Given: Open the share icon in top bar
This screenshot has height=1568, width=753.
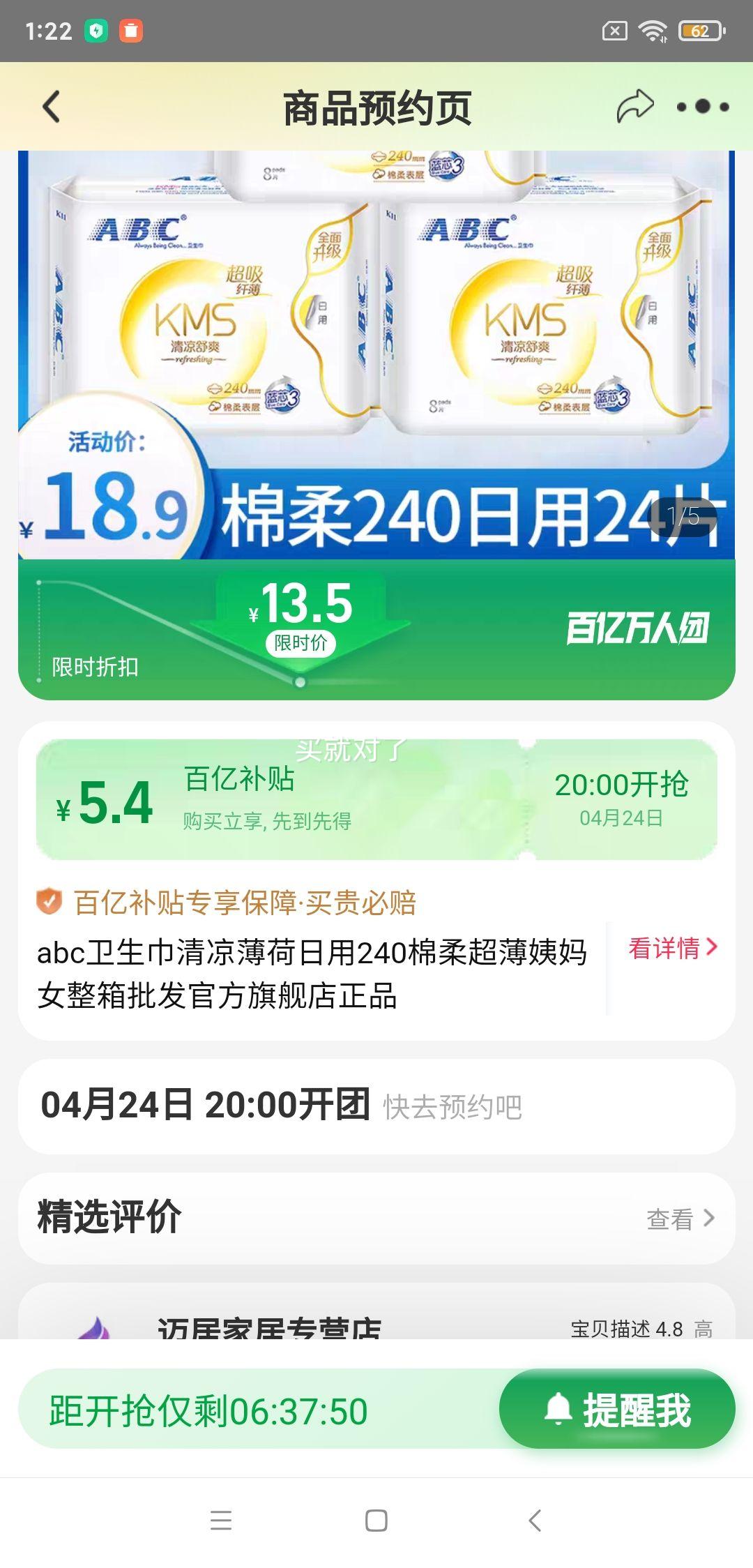Looking at the screenshot, I should point(637,103).
